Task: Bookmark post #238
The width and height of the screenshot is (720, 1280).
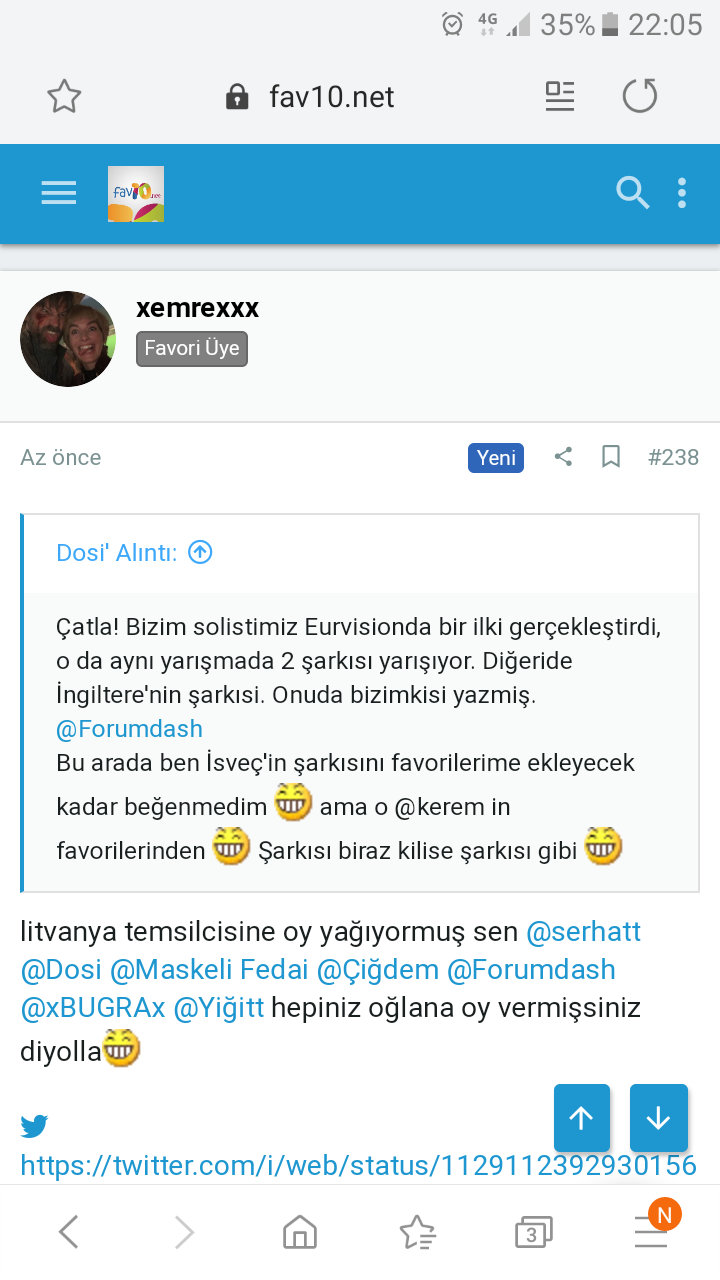Action: click(611, 457)
